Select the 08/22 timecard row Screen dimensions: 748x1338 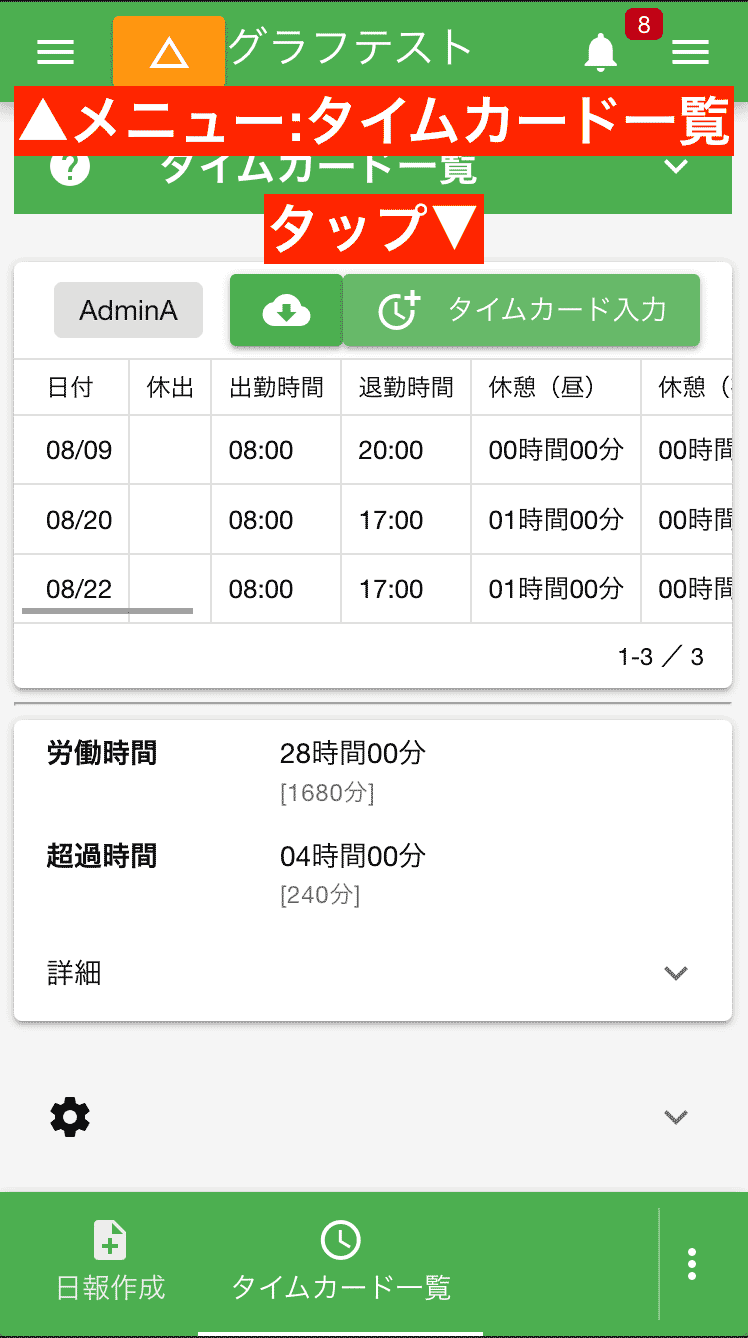[x=71, y=588]
